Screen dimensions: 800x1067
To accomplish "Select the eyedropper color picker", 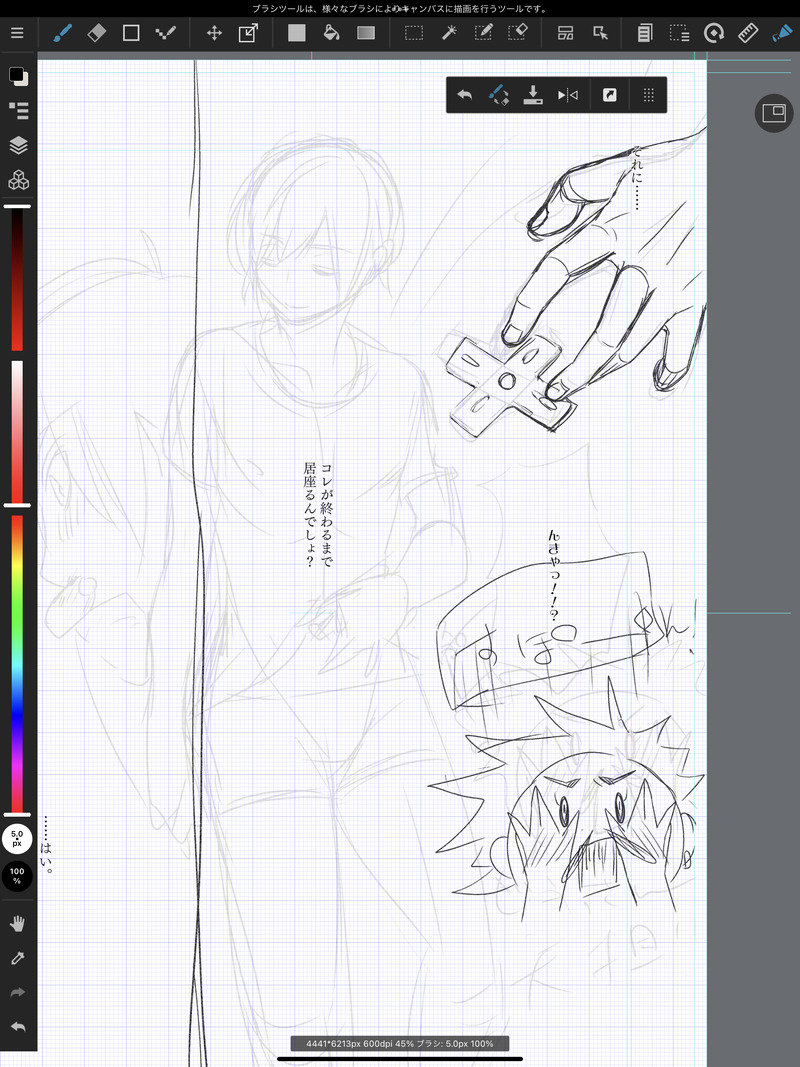I will 17,958.
